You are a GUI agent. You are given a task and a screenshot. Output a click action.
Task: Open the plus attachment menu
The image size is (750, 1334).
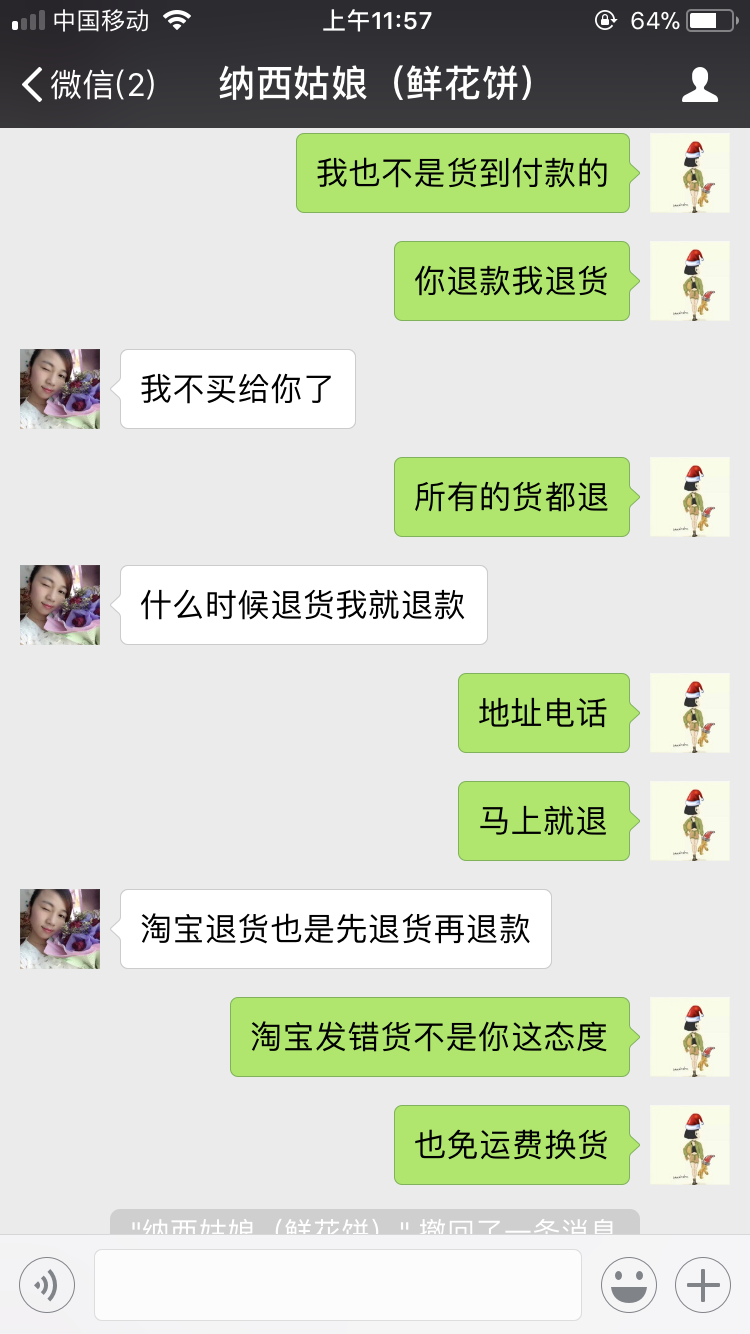click(703, 1284)
